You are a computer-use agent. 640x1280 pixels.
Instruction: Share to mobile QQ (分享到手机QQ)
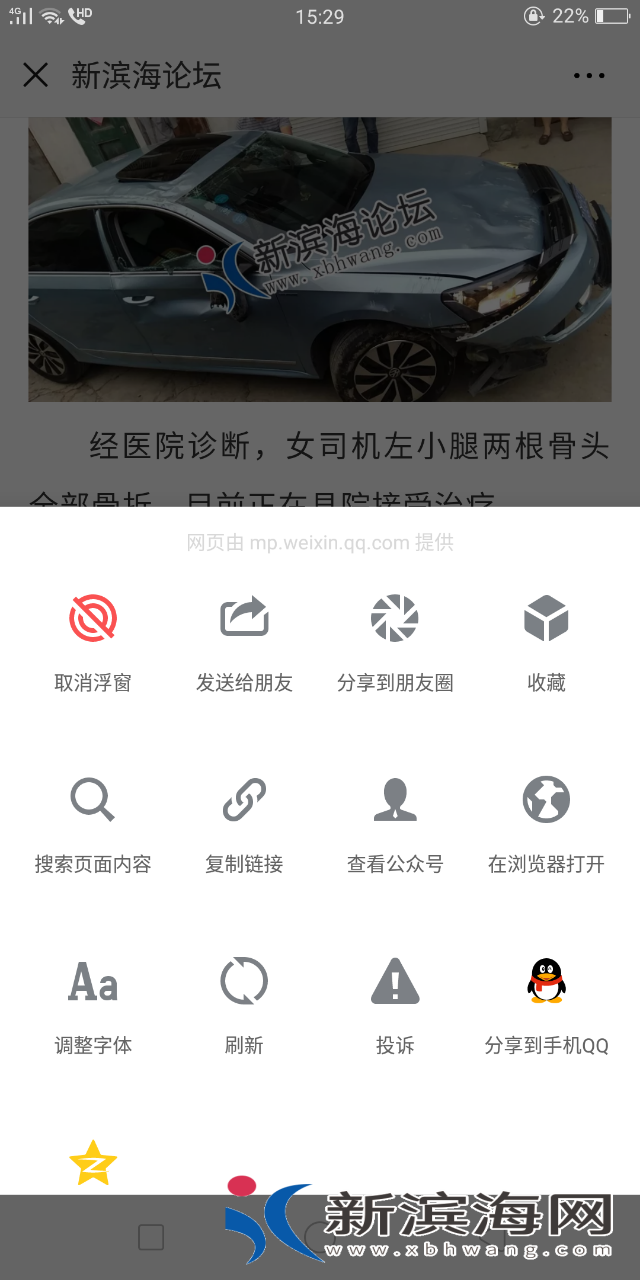click(x=546, y=982)
